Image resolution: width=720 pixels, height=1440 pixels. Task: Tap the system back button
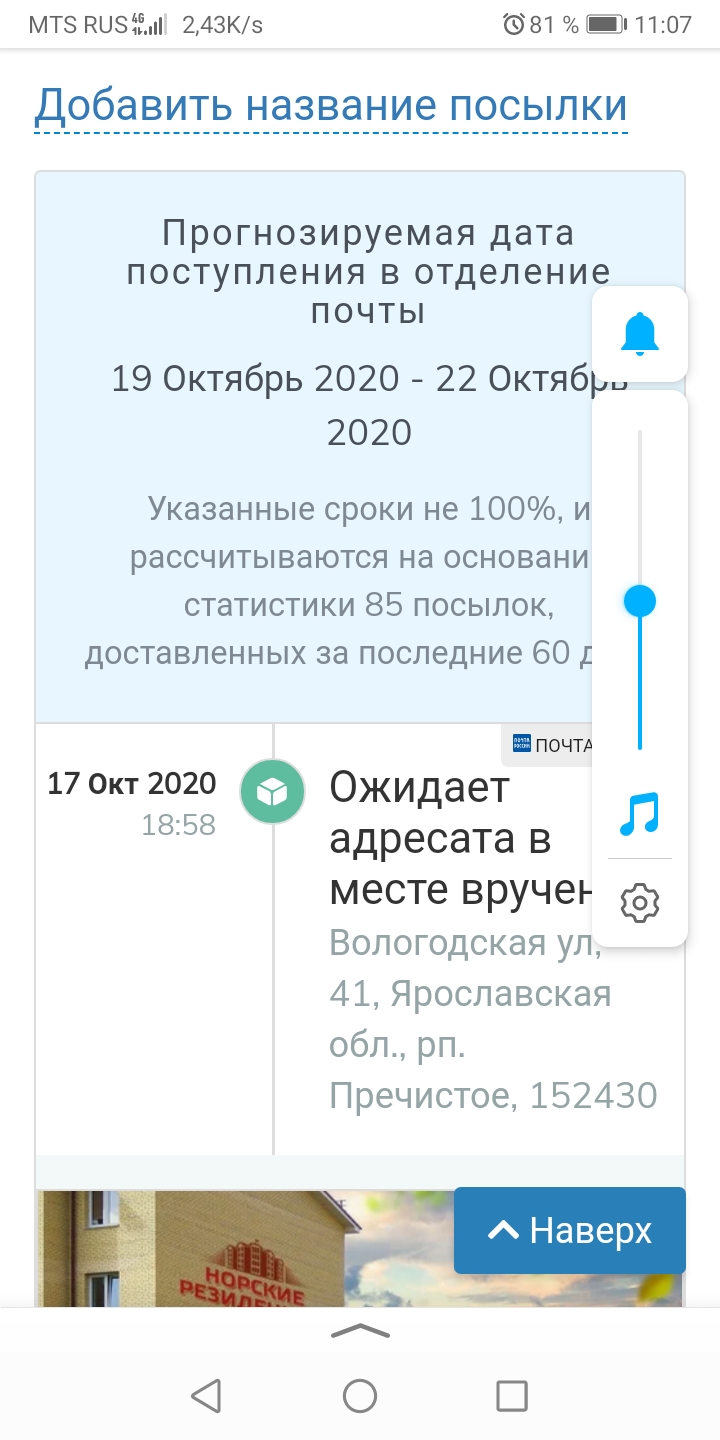[x=206, y=1395]
